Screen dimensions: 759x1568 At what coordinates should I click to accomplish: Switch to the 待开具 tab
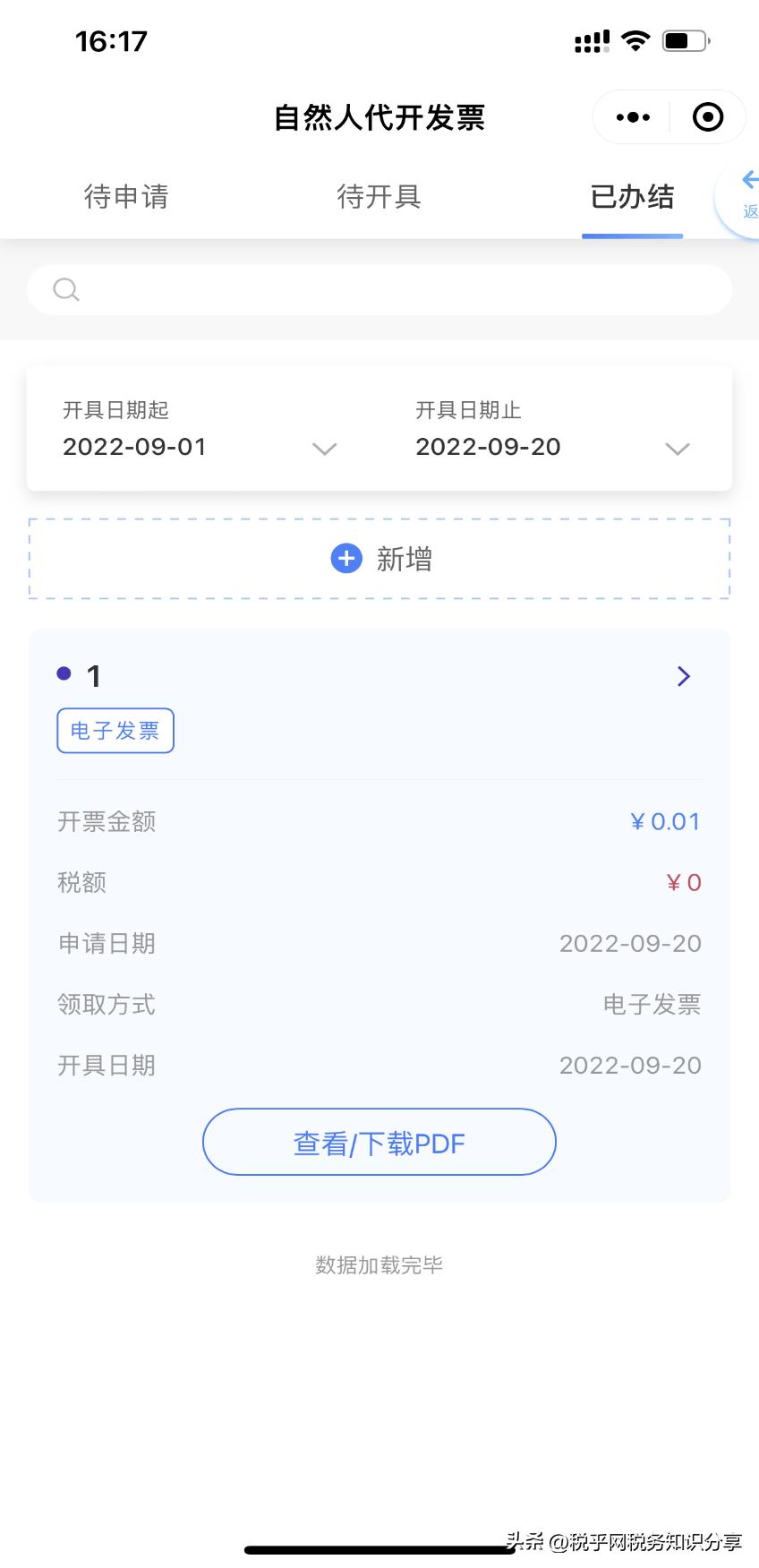tap(379, 197)
